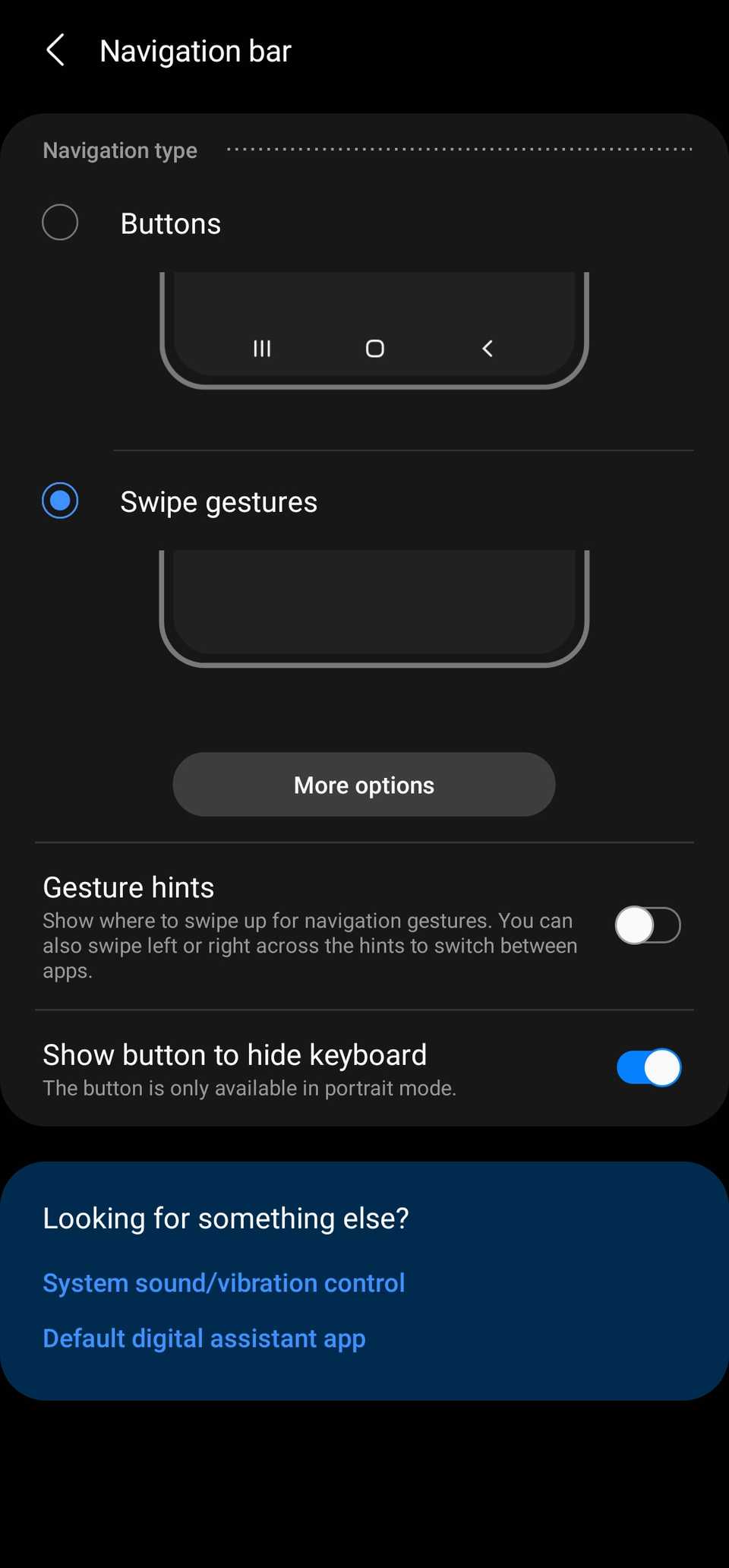Tap the Navigation bar title text

[195, 50]
